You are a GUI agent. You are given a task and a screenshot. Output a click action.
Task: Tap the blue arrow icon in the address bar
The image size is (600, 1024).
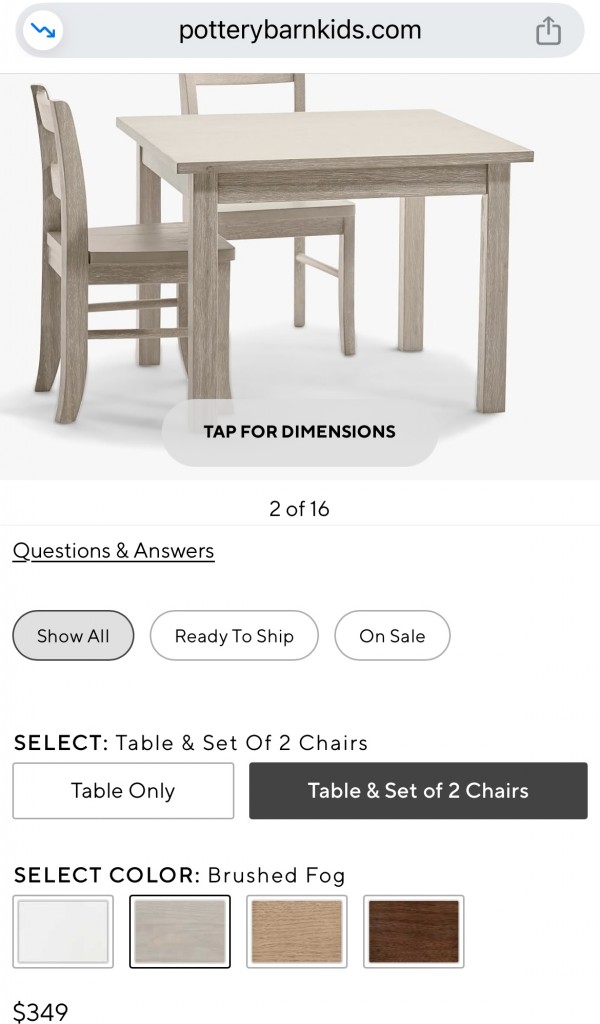[x=42, y=31]
